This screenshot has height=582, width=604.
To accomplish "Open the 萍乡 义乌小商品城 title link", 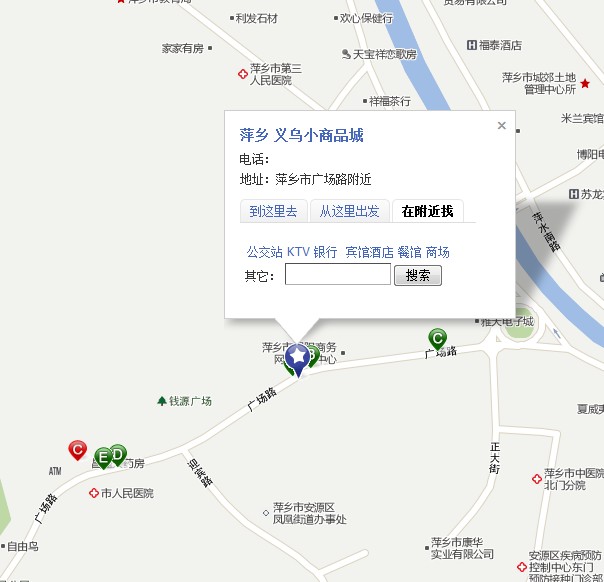I will (301, 134).
